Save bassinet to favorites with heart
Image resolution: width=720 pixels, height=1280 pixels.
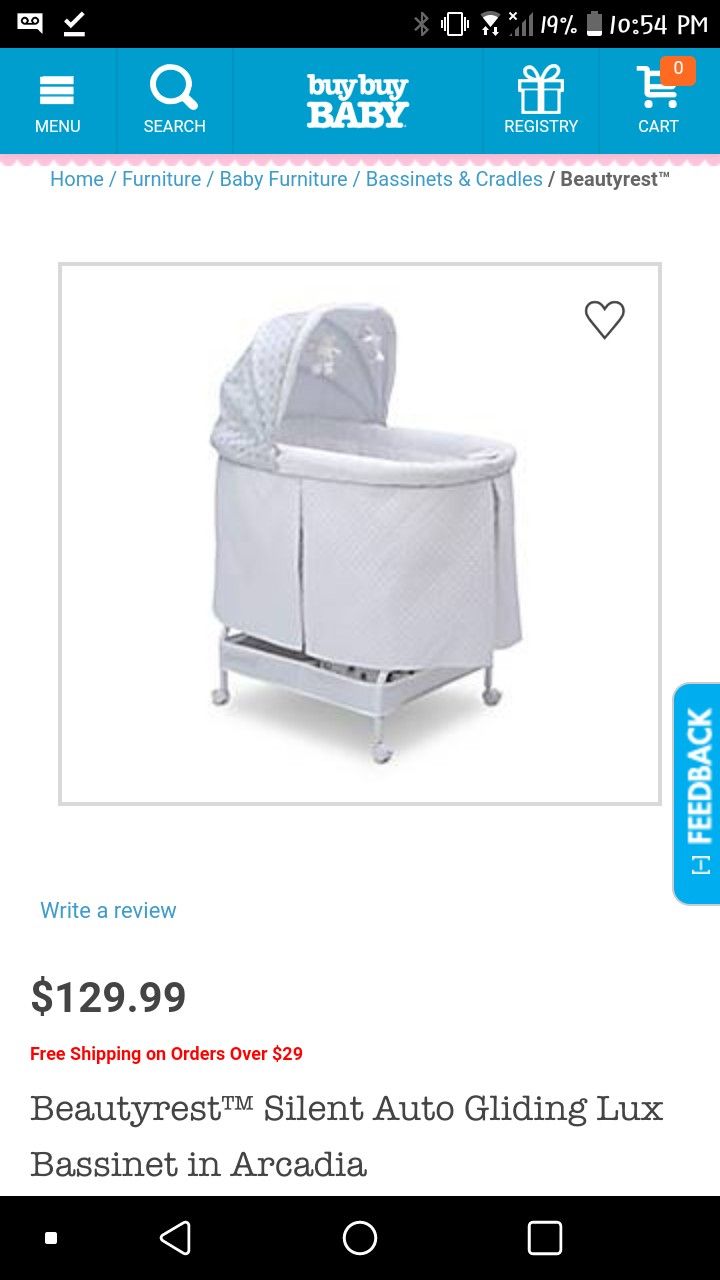[604, 320]
